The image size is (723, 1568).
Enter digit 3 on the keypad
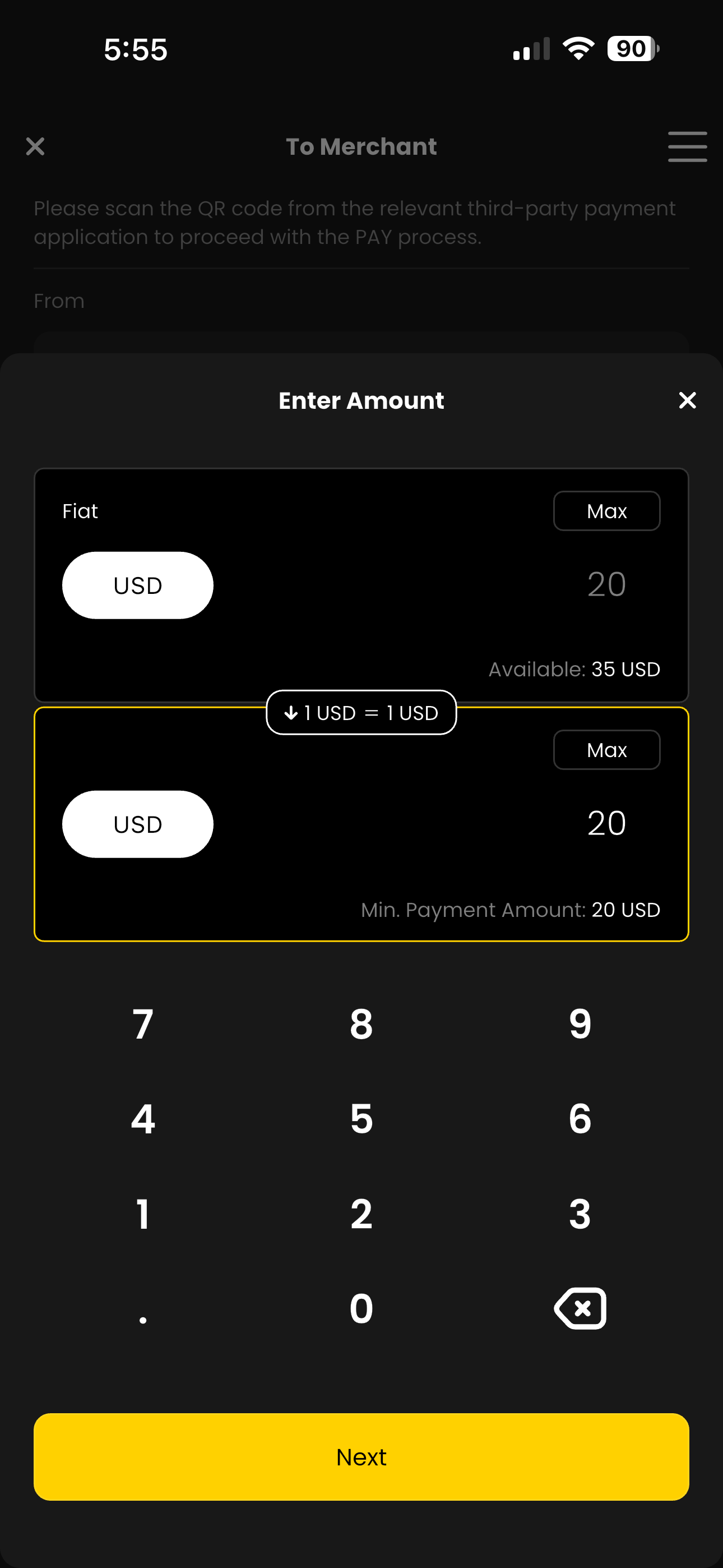[580, 1214]
